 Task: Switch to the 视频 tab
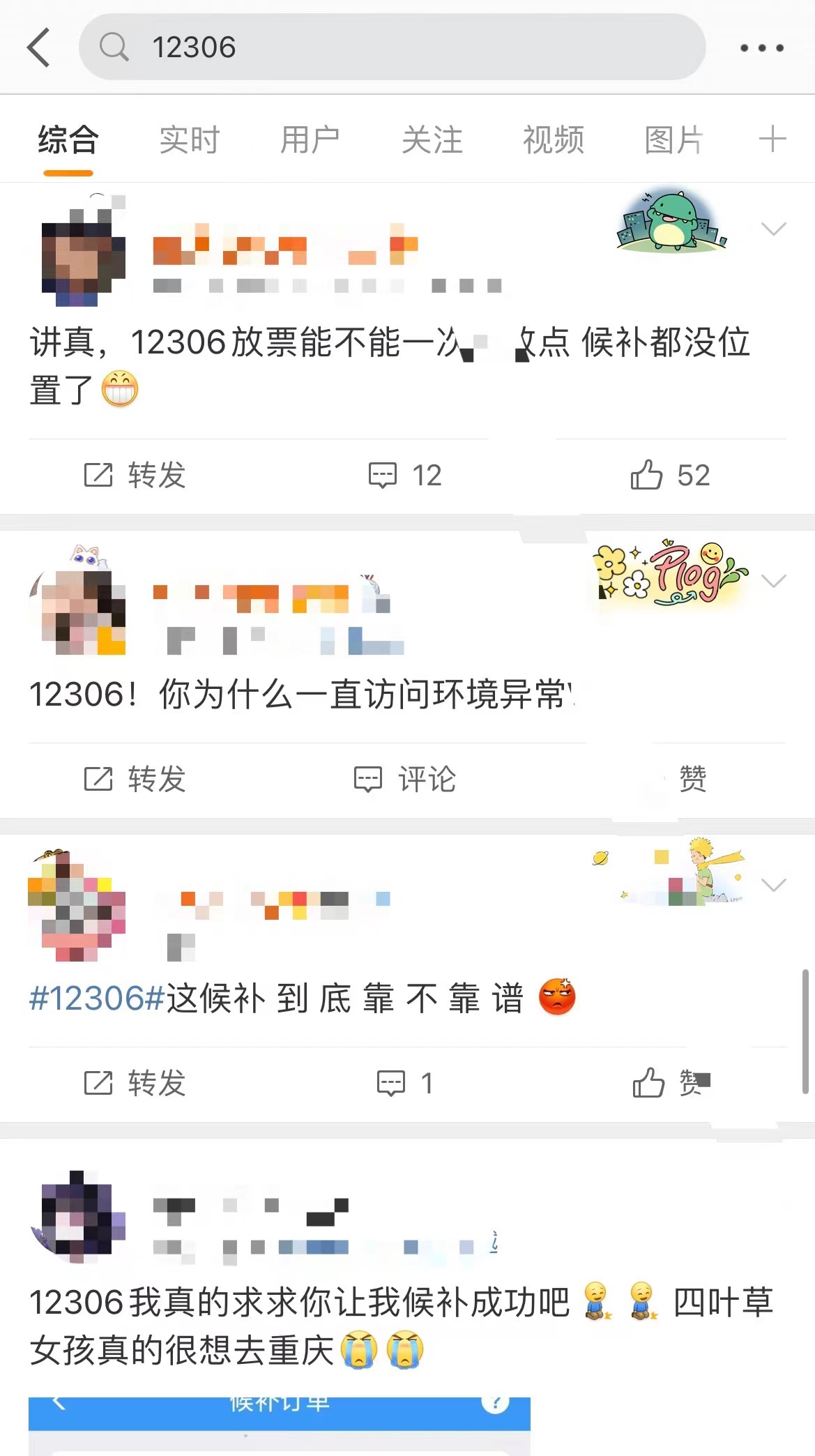(x=553, y=139)
